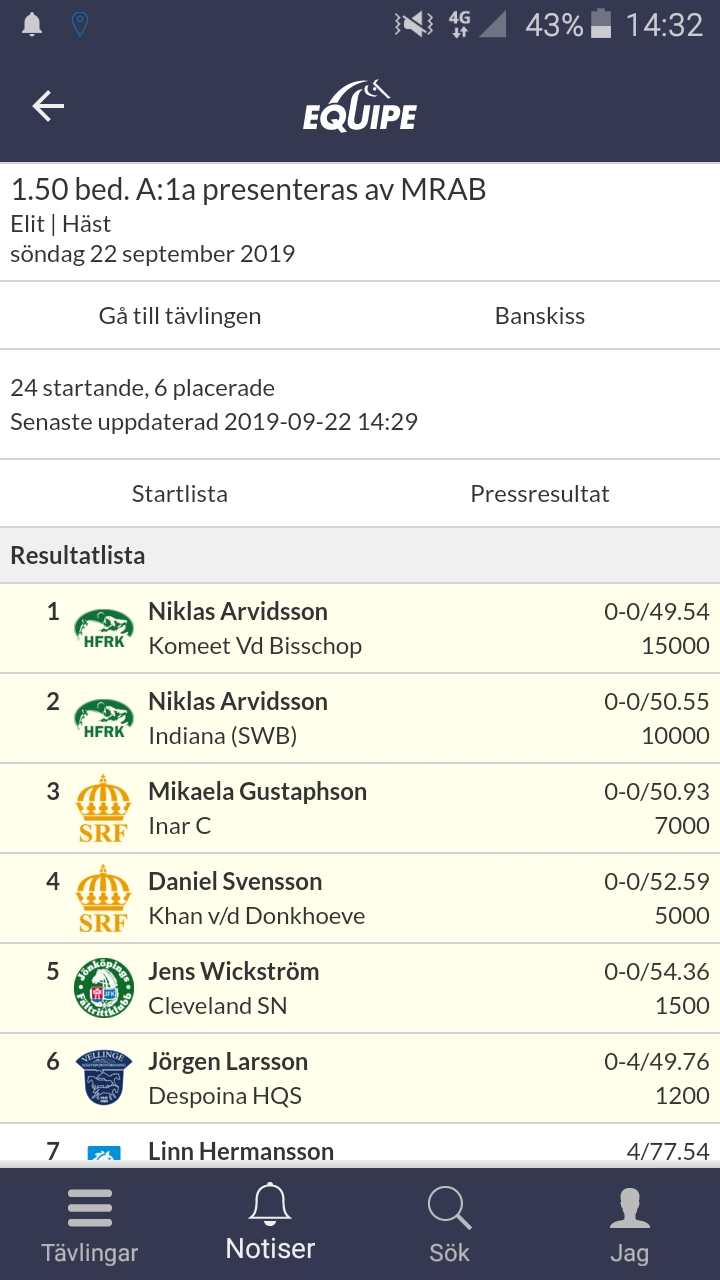The image size is (720, 1280).
Task: View Jens Wickström's Cleveland SN result
Action: pos(360,989)
